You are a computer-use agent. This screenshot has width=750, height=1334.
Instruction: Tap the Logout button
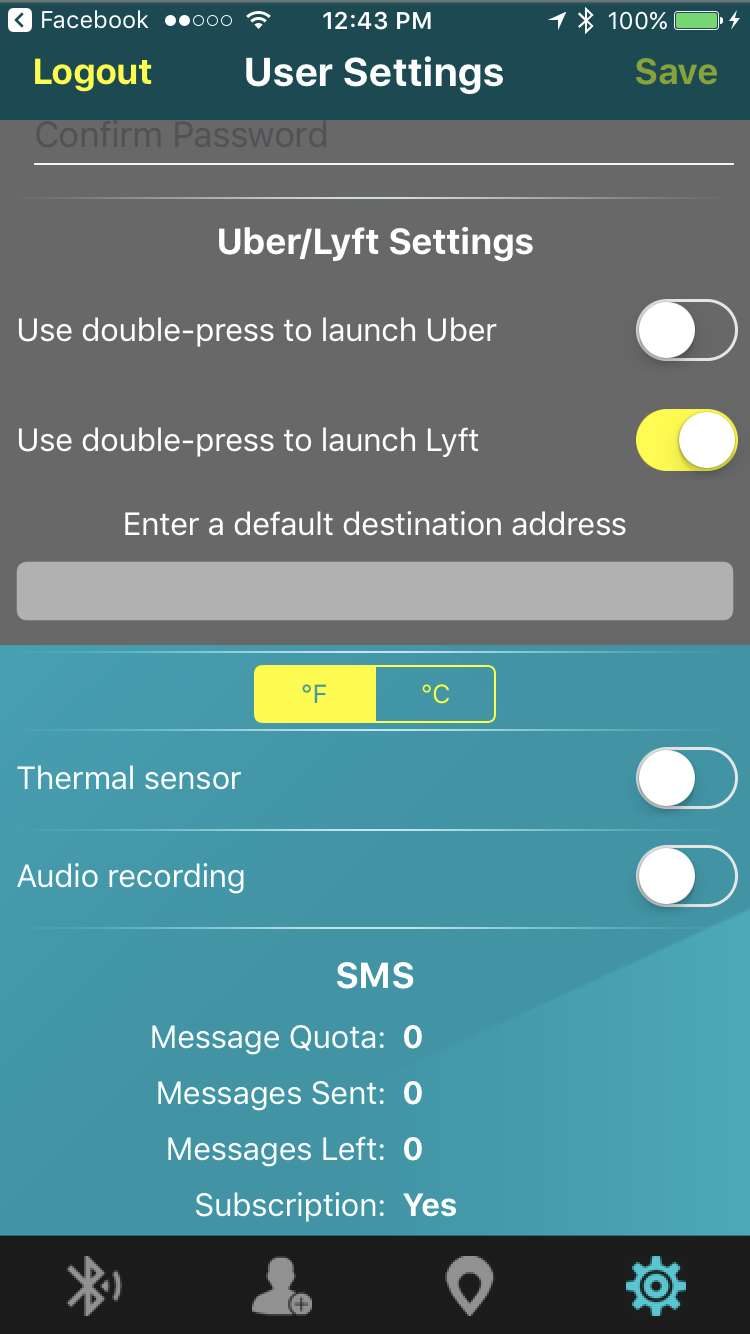point(92,72)
